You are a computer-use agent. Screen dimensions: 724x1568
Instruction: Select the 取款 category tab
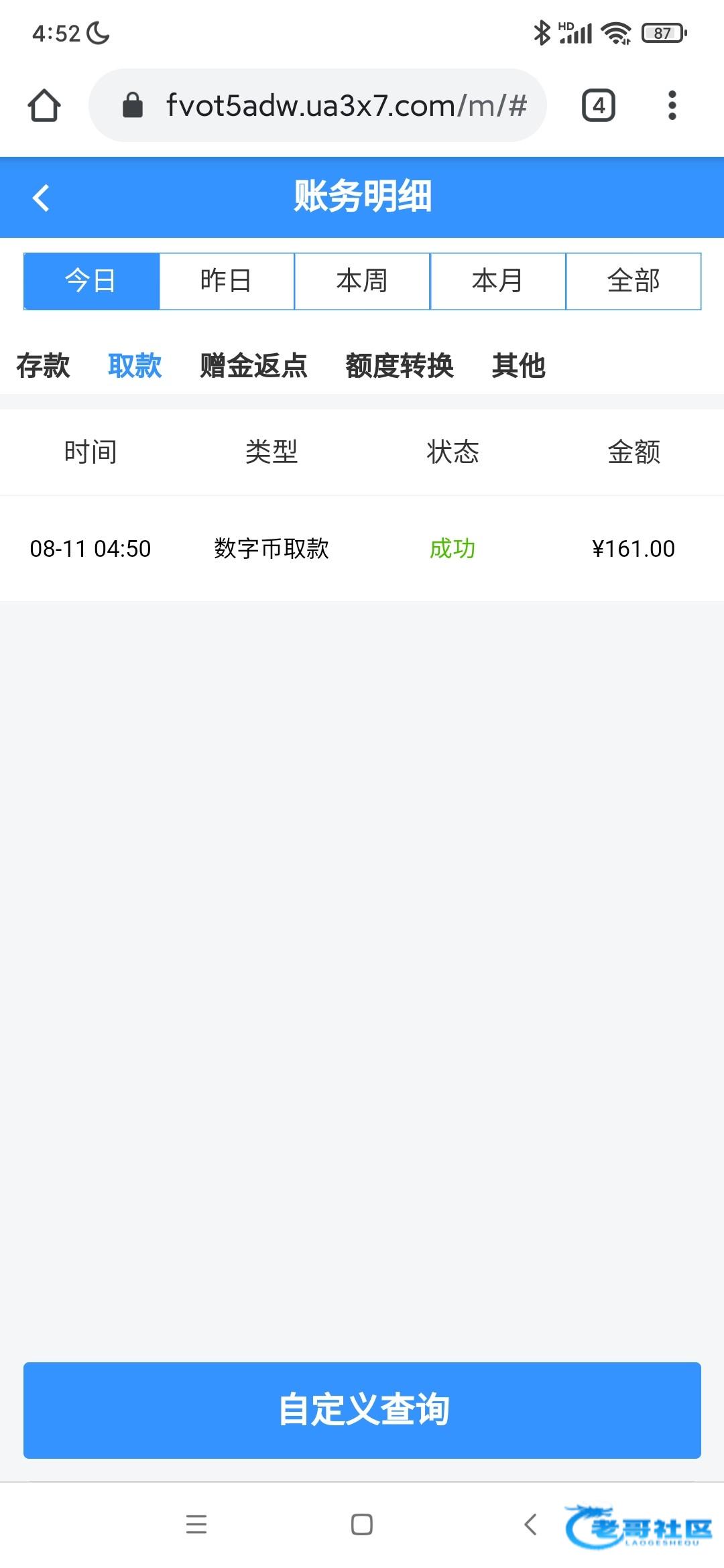click(x=135, y=366)
